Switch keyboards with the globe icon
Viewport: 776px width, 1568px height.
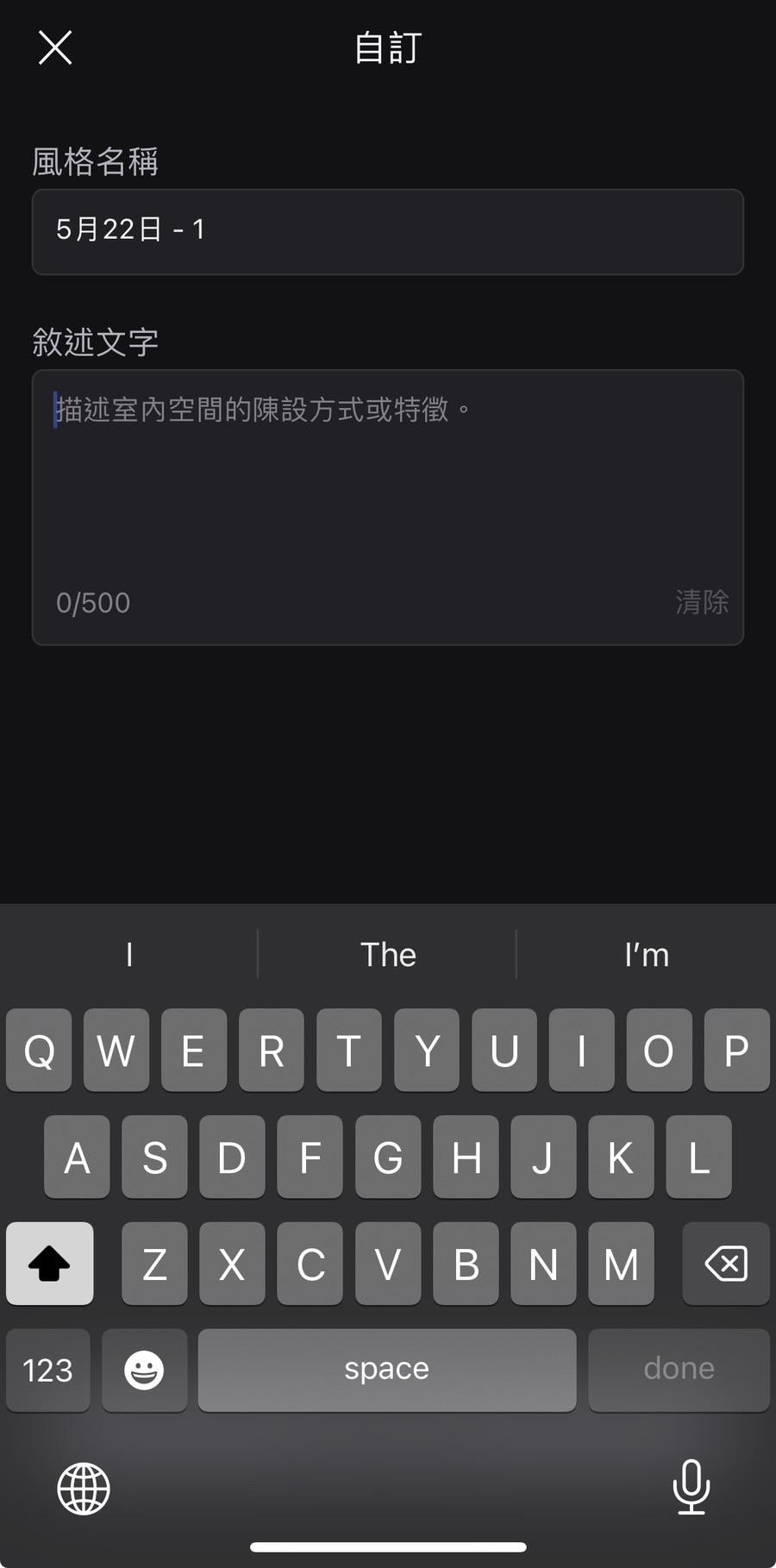83,1488
